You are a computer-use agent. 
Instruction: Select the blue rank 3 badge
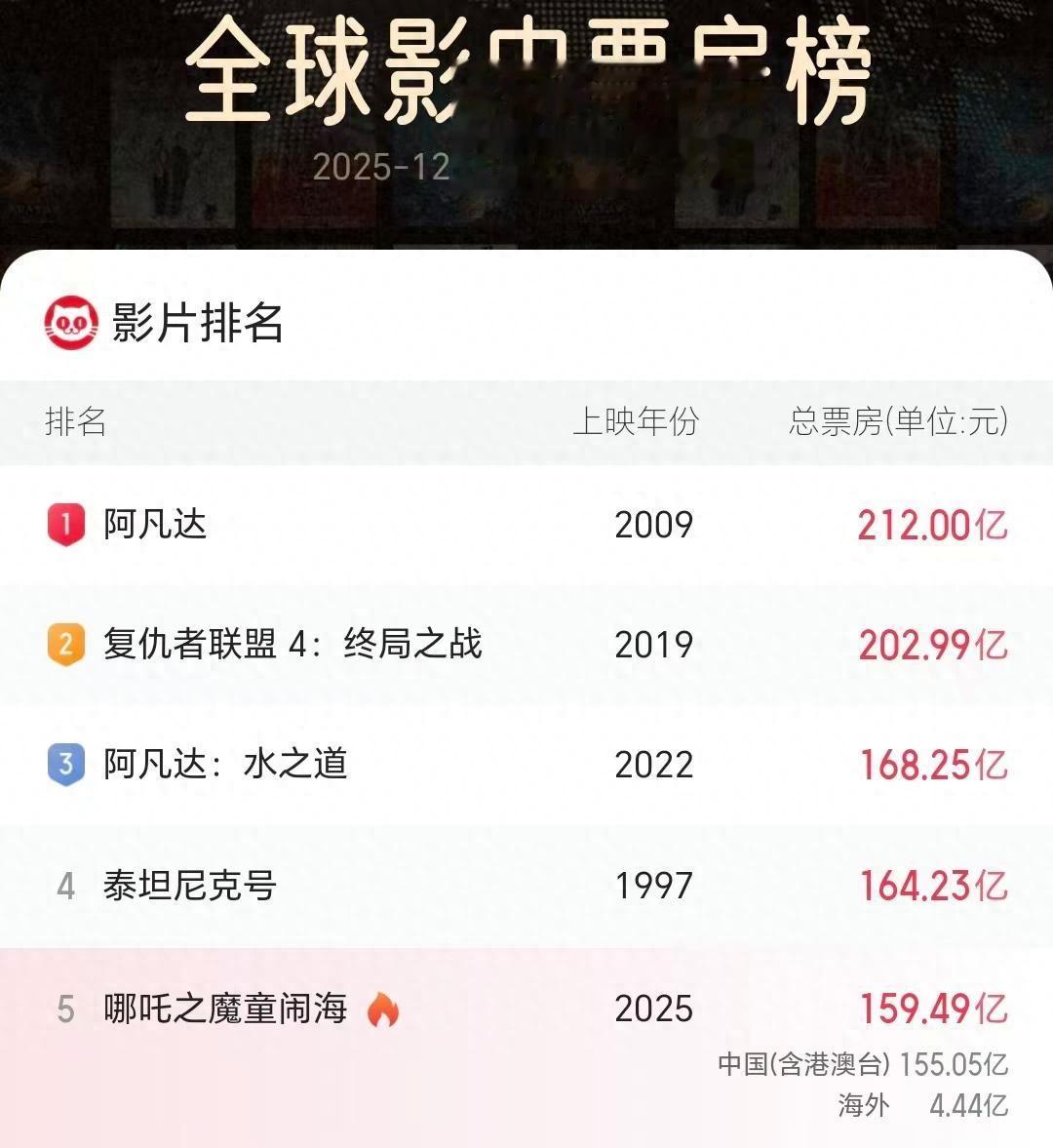64,765
